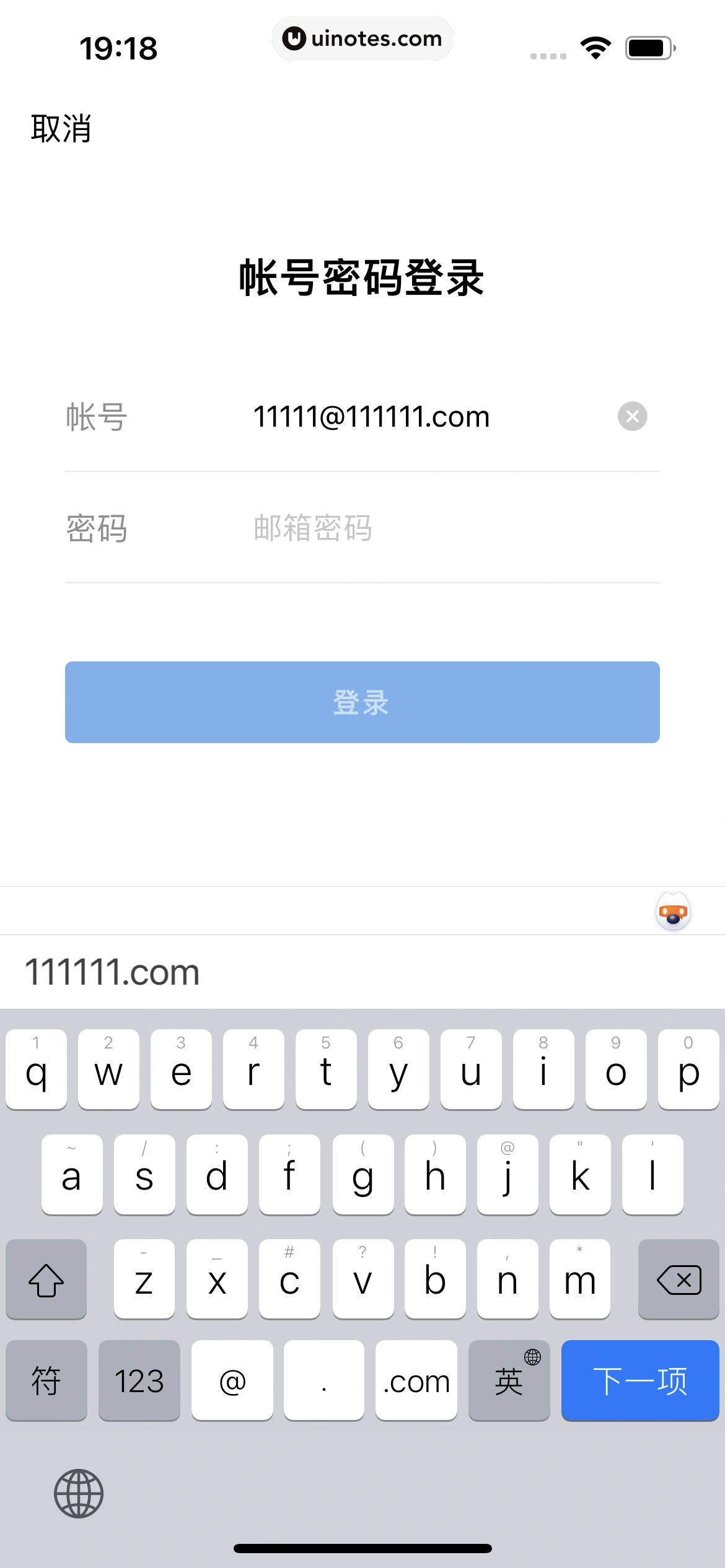Viewport: 725px width, 1568px height.
Task: Tap 取消 to cancel login
Action: (61, 129)
